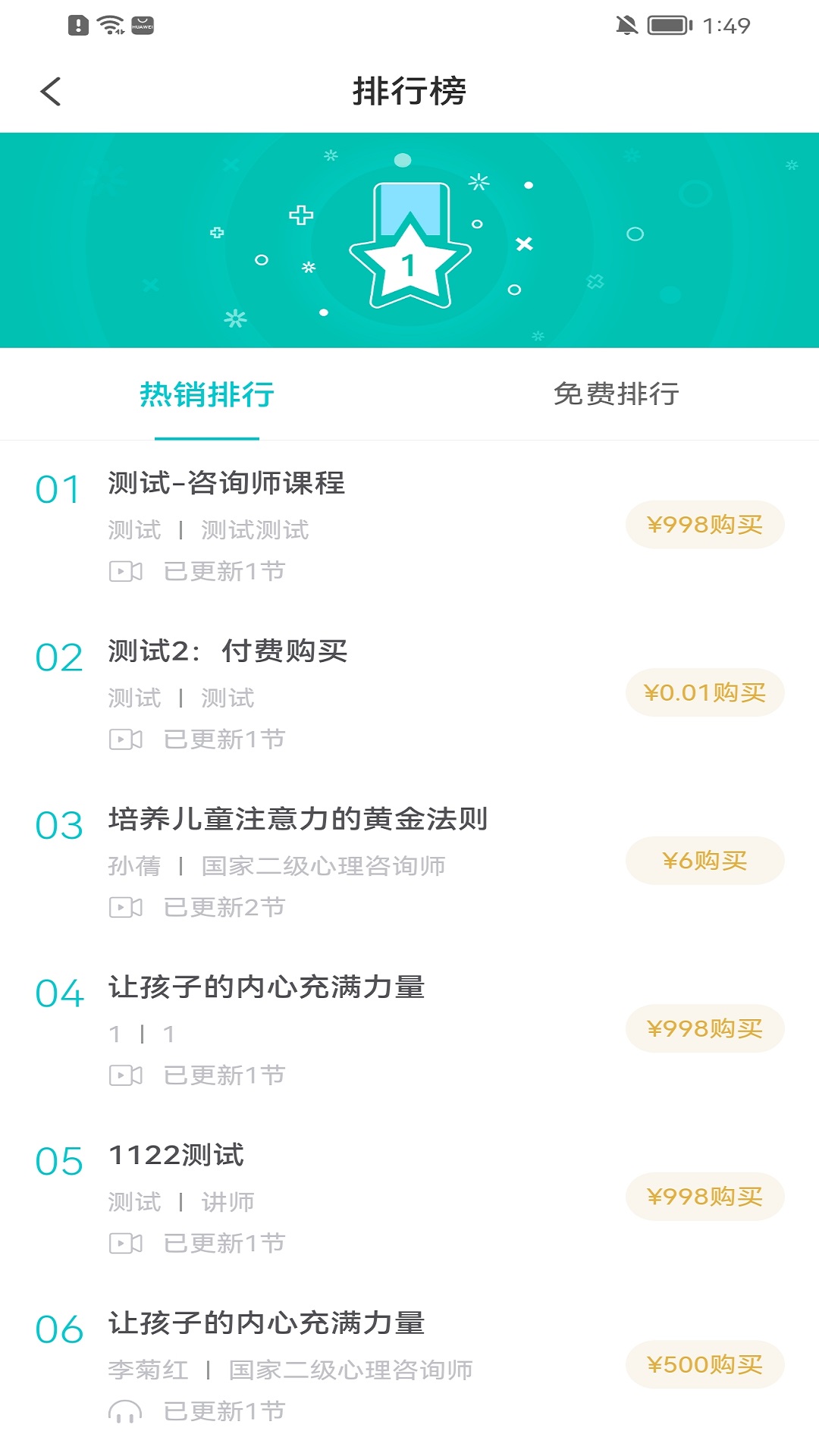Tap the ¥0.01购买 button for 测试2
The image size is (819, 1456).
[x=704, y=692]
